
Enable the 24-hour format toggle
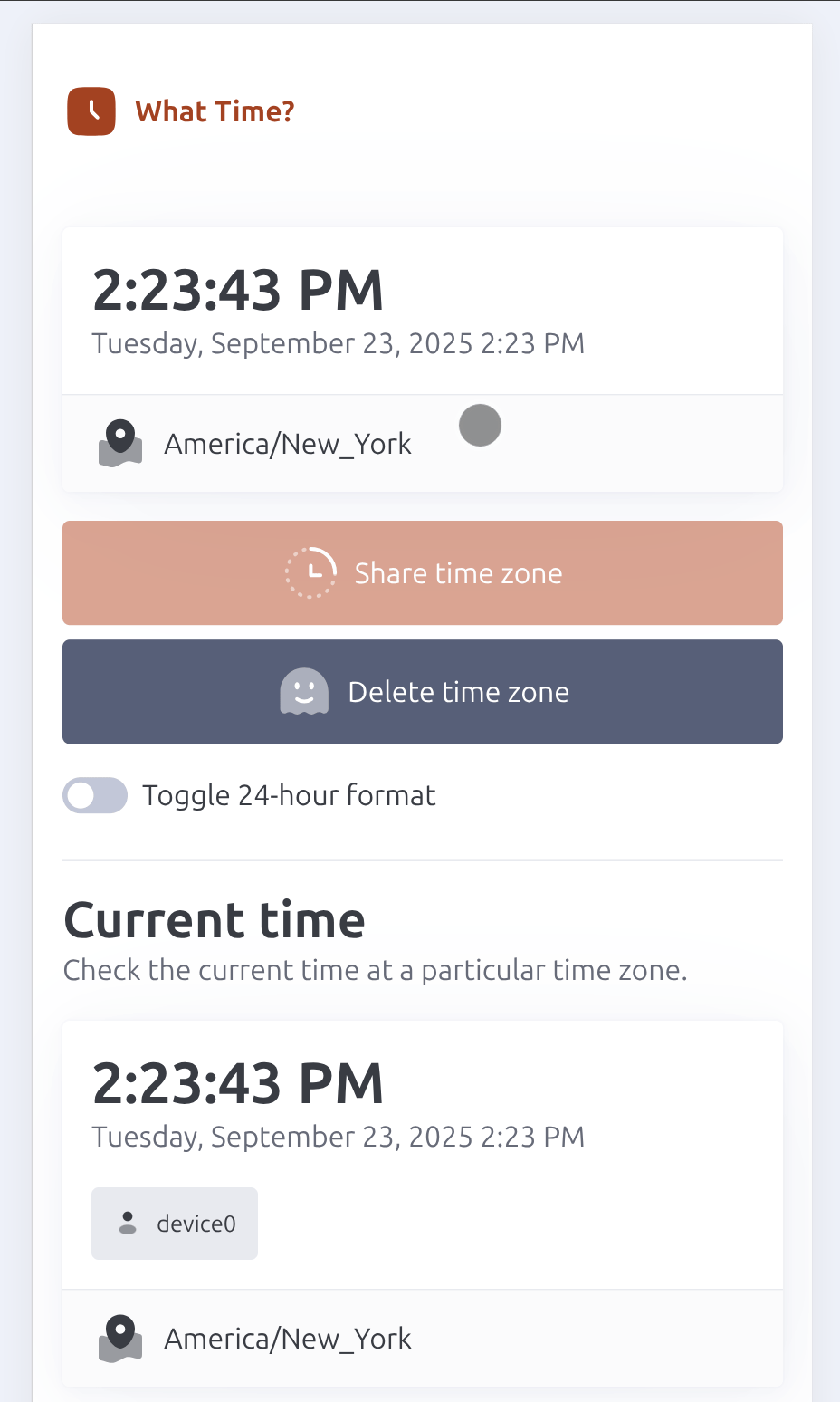coord(95,795)
